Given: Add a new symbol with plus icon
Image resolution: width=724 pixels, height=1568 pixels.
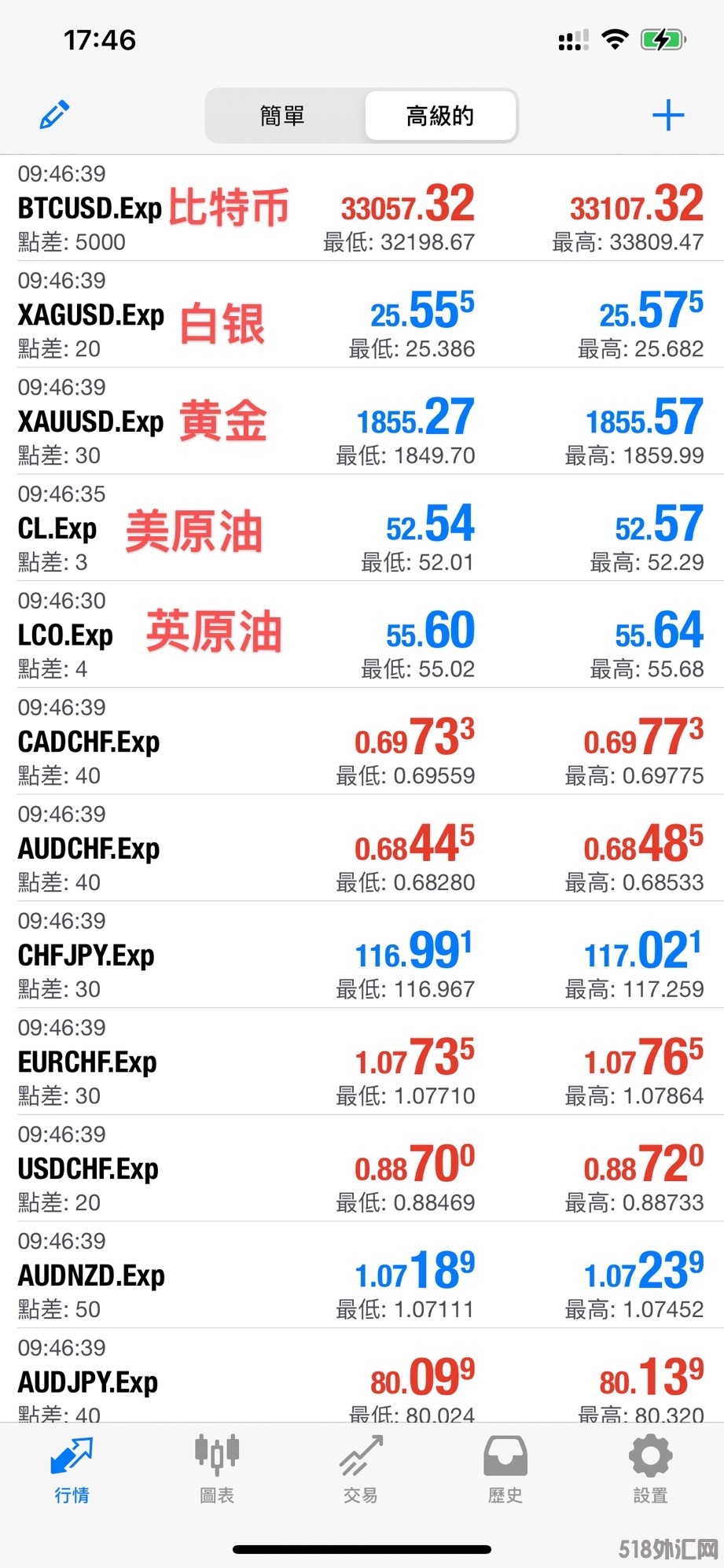Looking at the screenshot, I should point(668,116).
